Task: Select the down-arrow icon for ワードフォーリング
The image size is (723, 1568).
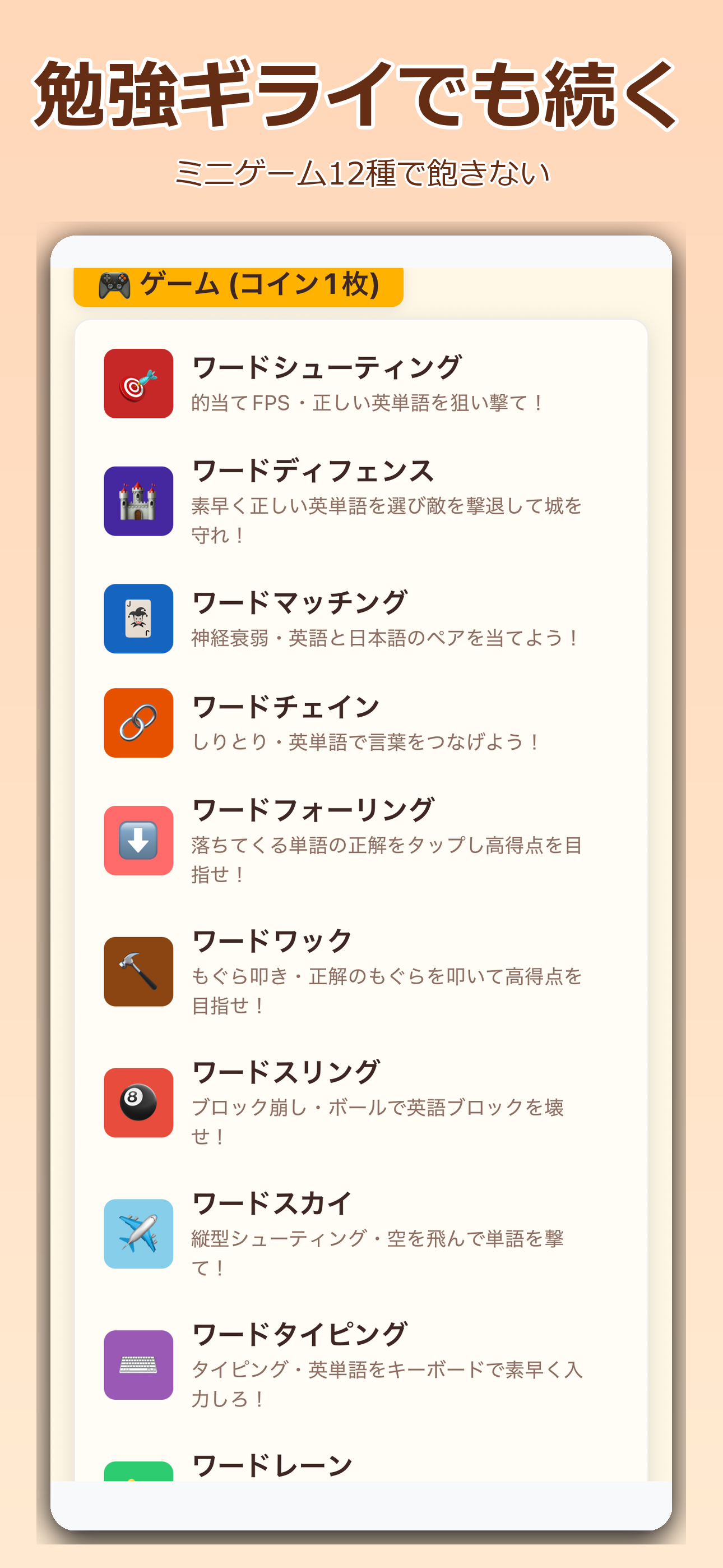Action: click(138, 843)
